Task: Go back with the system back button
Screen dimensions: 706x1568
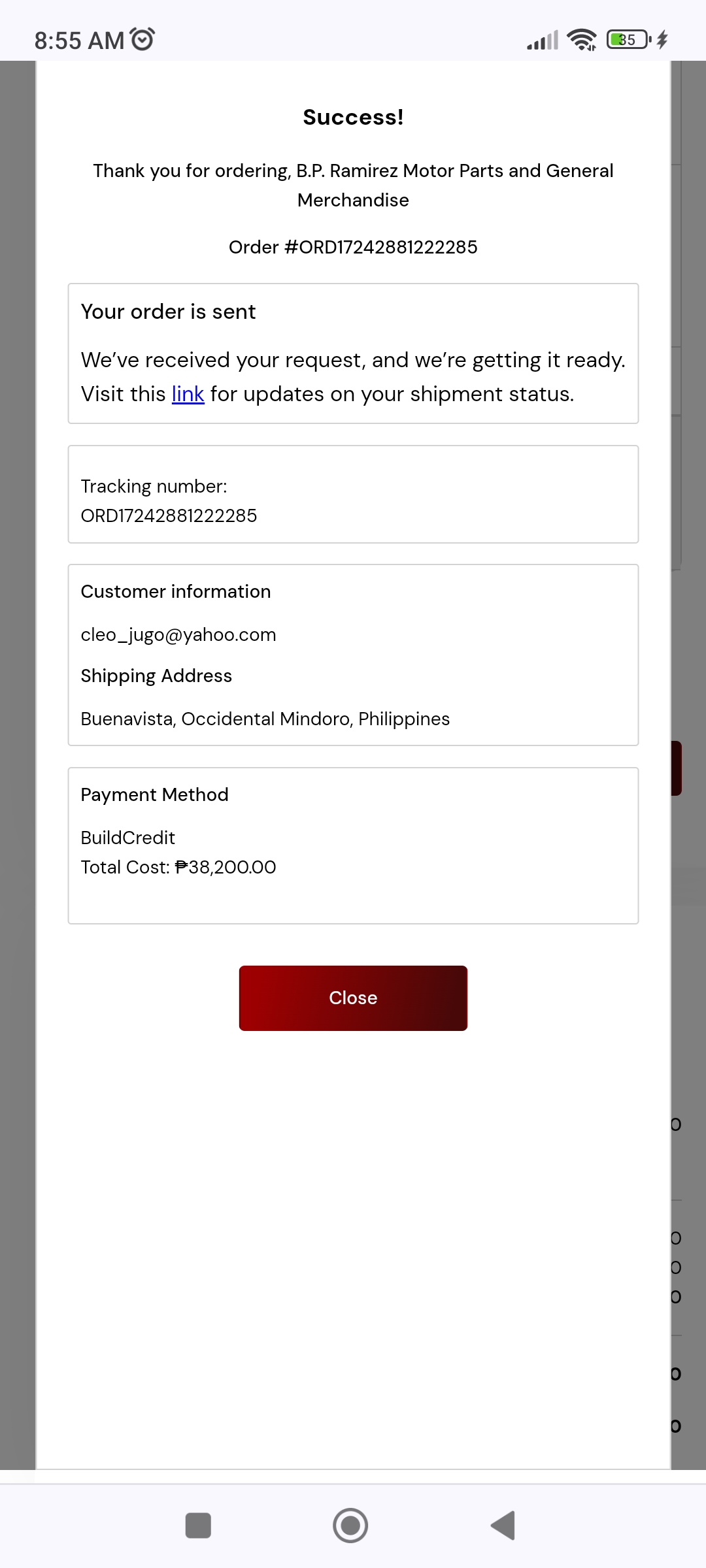Action: click(503, 1526)
